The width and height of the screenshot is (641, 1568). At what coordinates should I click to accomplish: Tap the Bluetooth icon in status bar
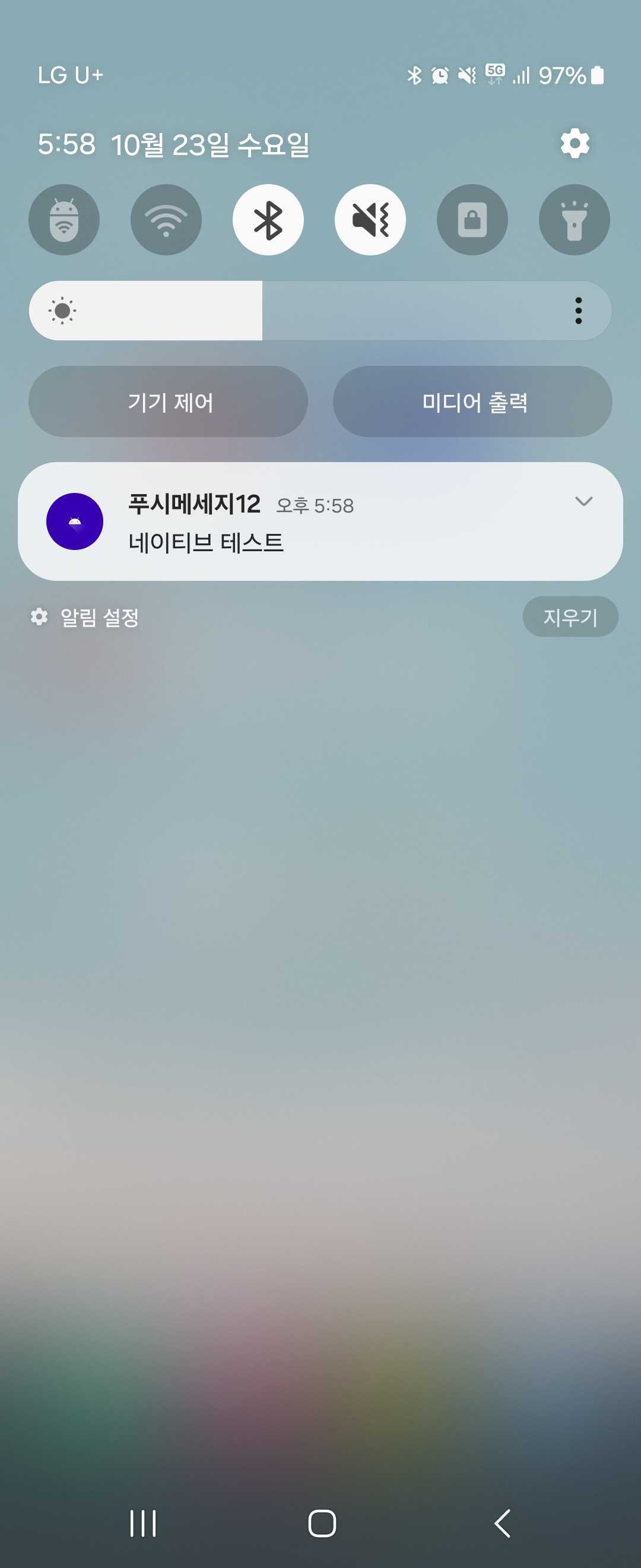416,74
